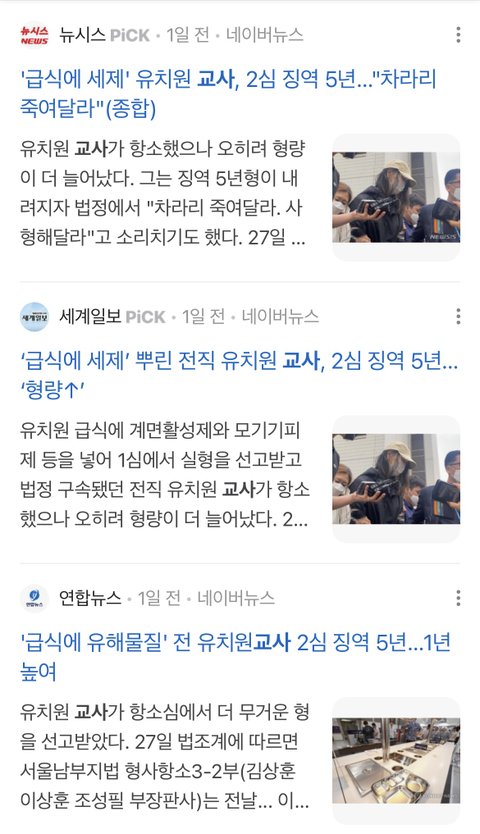Open overflow menu for the 연합뉴스 result

click(x=458, y=598)
